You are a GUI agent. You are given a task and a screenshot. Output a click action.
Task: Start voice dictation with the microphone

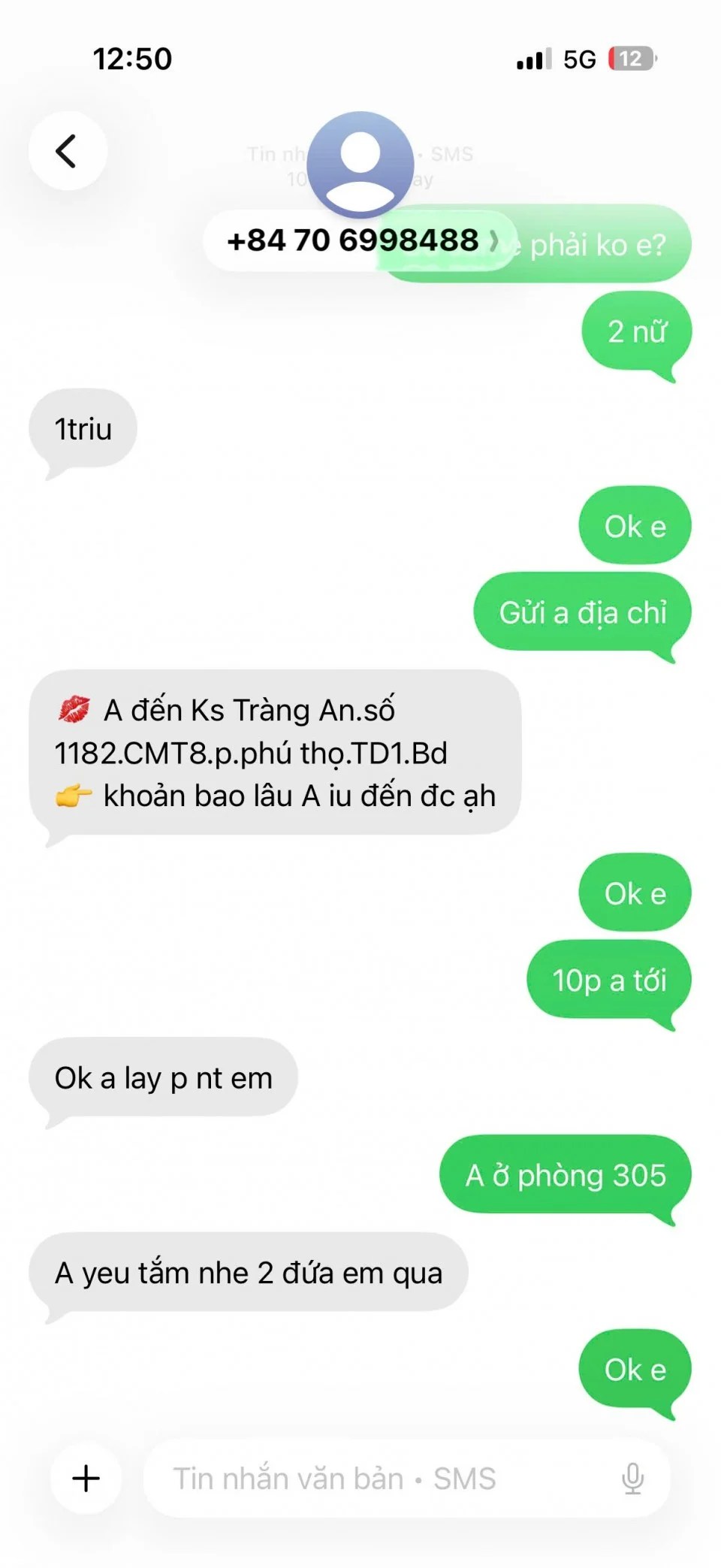[x=632, y=1478]
